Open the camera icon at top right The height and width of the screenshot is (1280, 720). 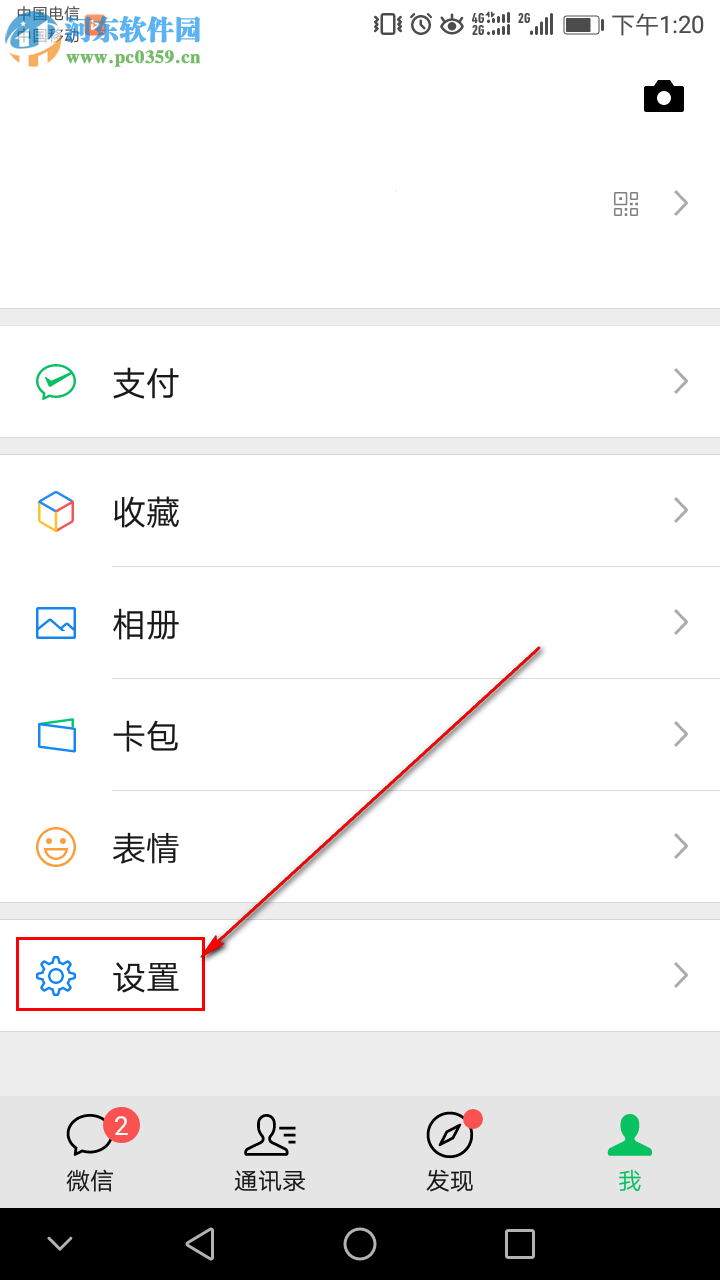(x=664, y=95)
